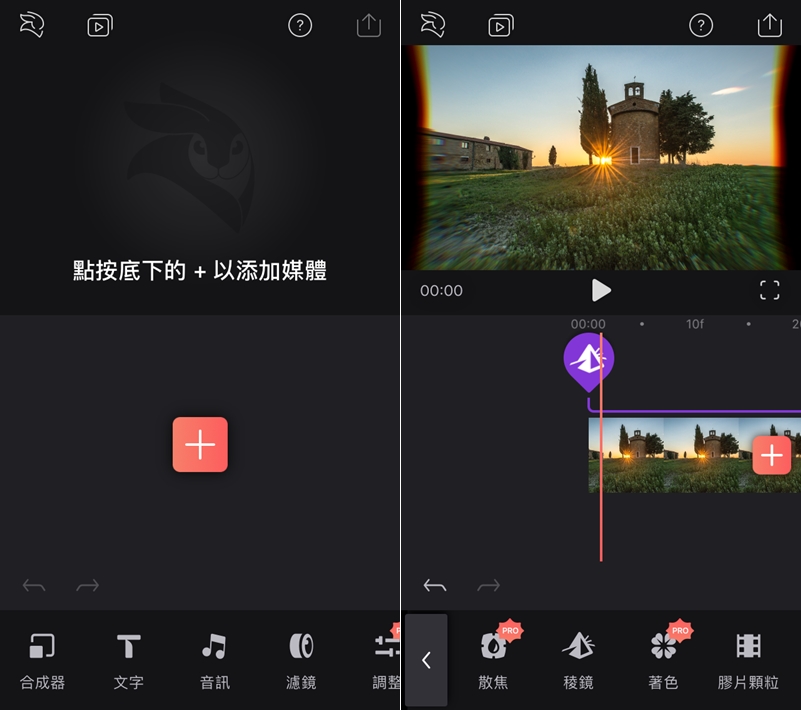
Task: Open the 濾鏡 filter tool
Action: 301,660
